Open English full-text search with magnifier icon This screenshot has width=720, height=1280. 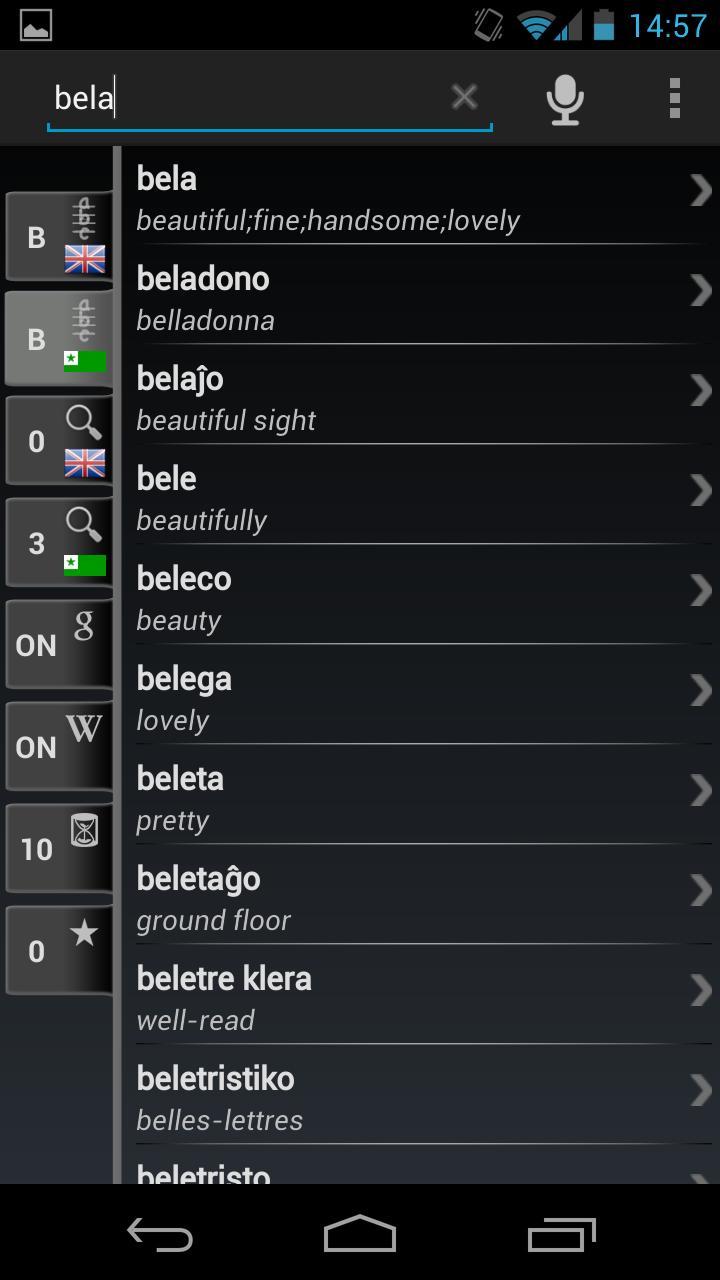pos(58,440)
